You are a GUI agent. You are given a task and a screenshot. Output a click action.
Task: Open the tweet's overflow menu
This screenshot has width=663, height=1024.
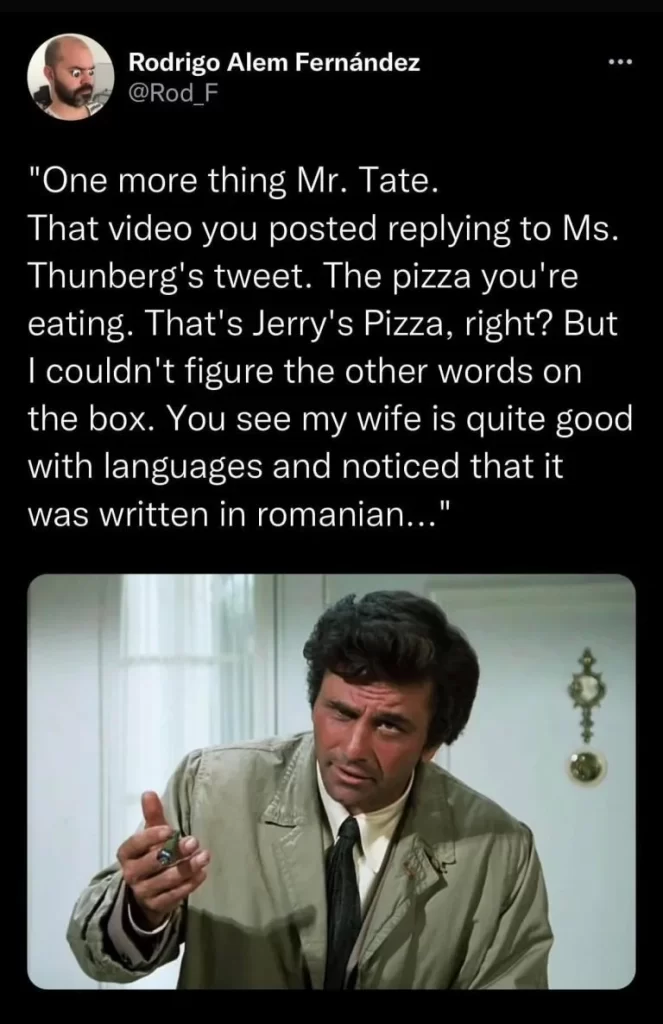click(x=622, y=64)
